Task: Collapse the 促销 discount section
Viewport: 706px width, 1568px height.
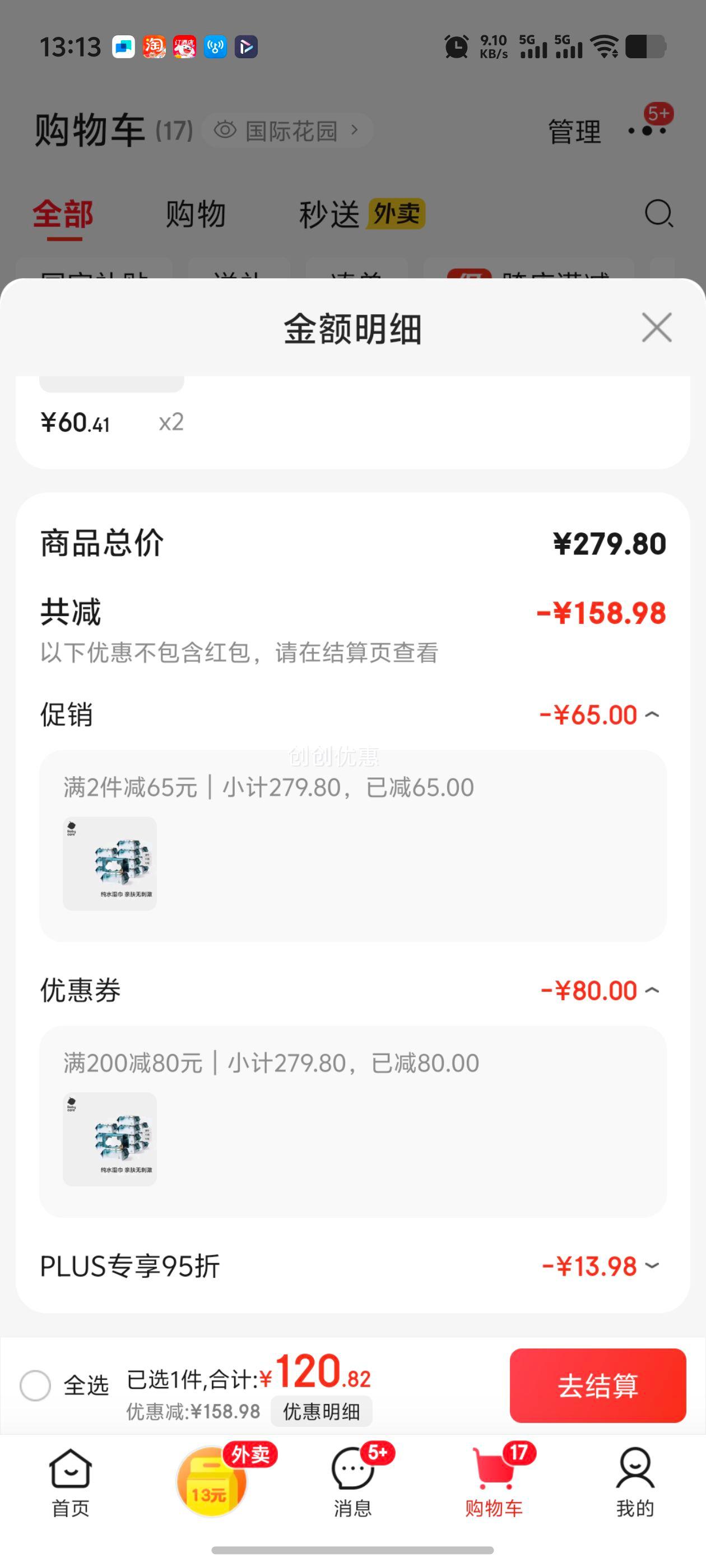Action: pos(652,715)
